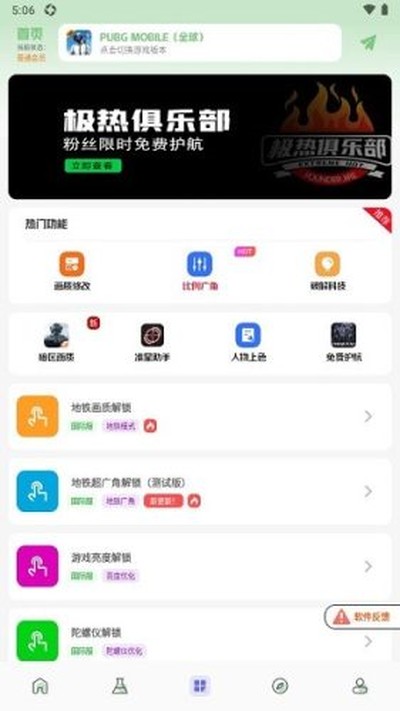Tap the paper plane icon at top right
The image size is (400, 711).
(368, 43)
